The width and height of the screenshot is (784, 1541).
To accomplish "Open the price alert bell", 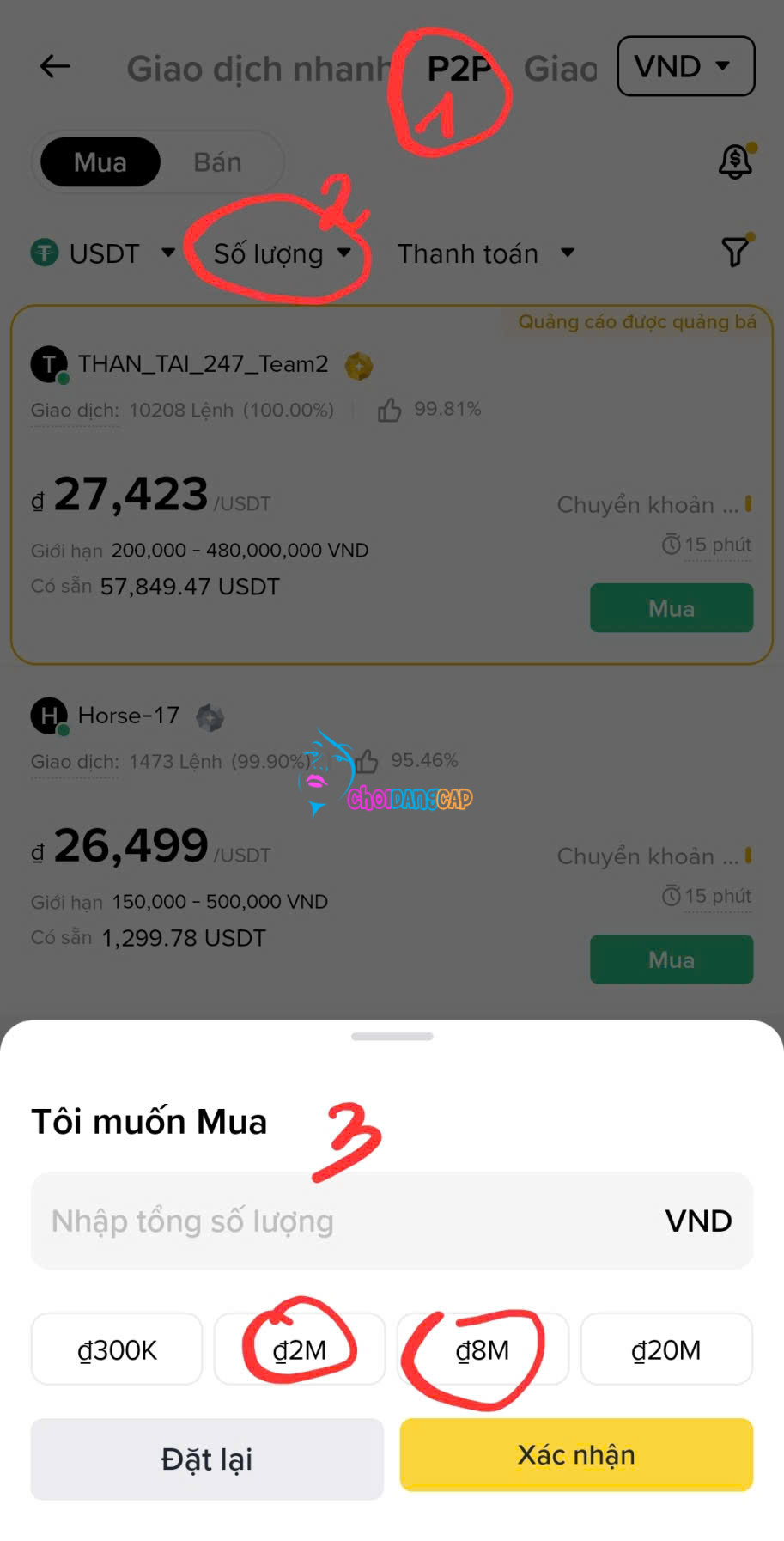I will click(735, 161).
